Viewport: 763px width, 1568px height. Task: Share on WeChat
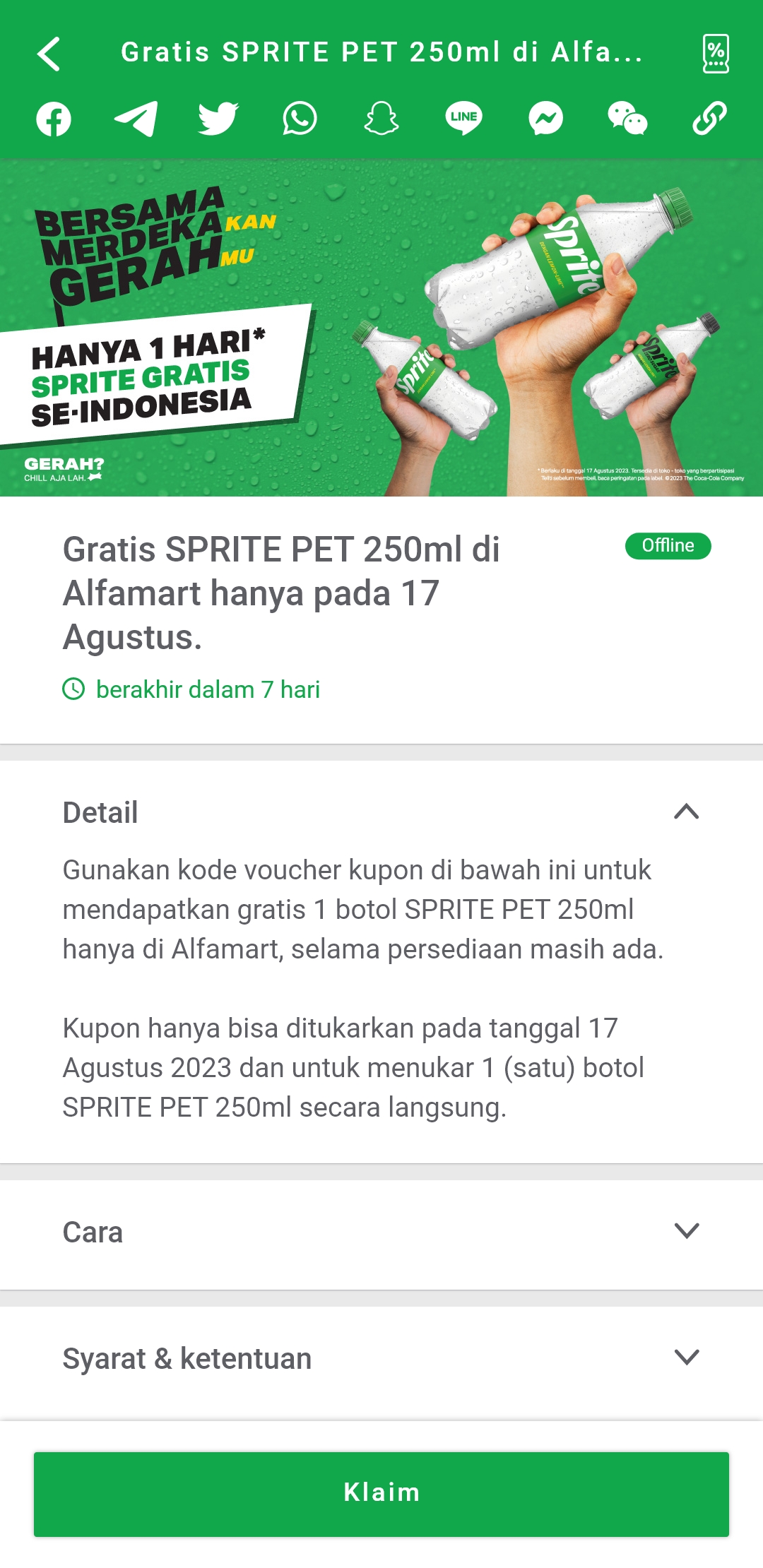pos(627,119)
